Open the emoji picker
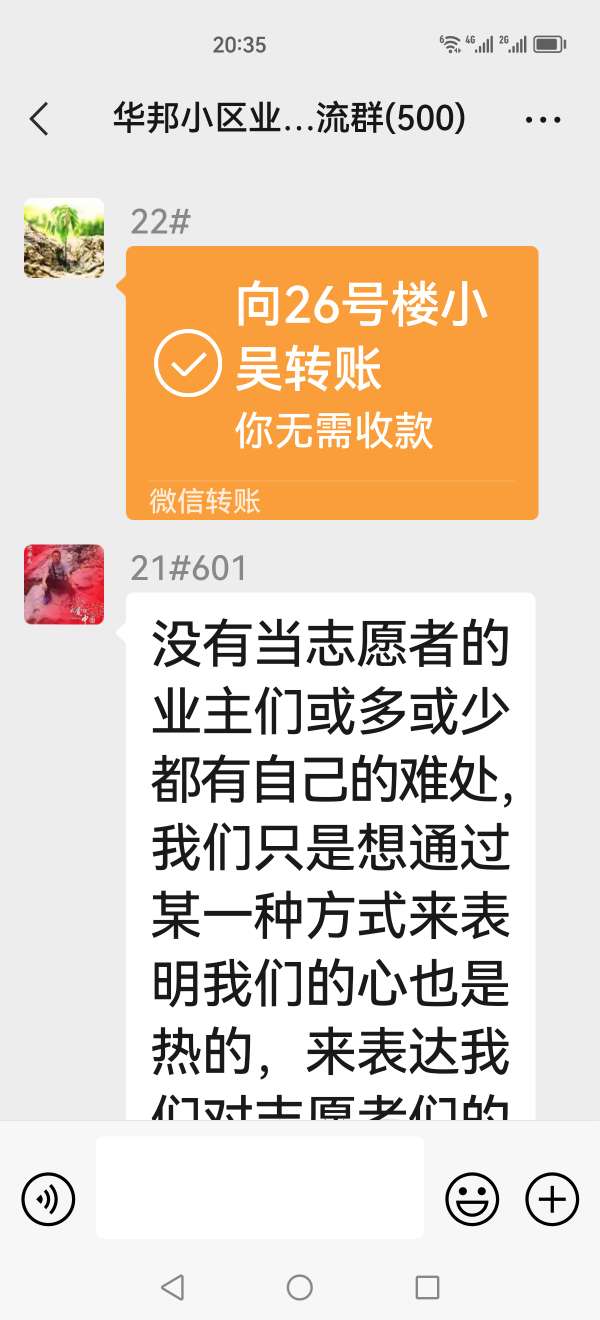The width and height of the screenshot is (600, 1320). coord(472,1198)
